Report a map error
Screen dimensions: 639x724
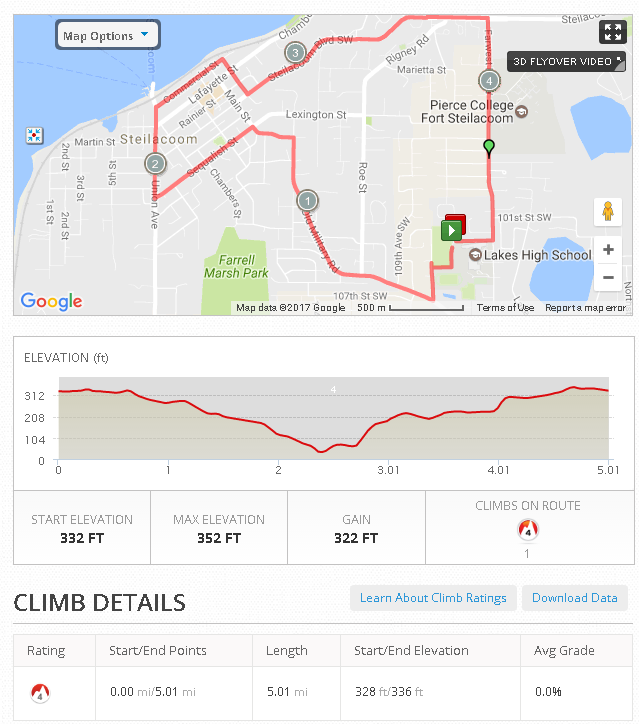[x=585, y=308]
